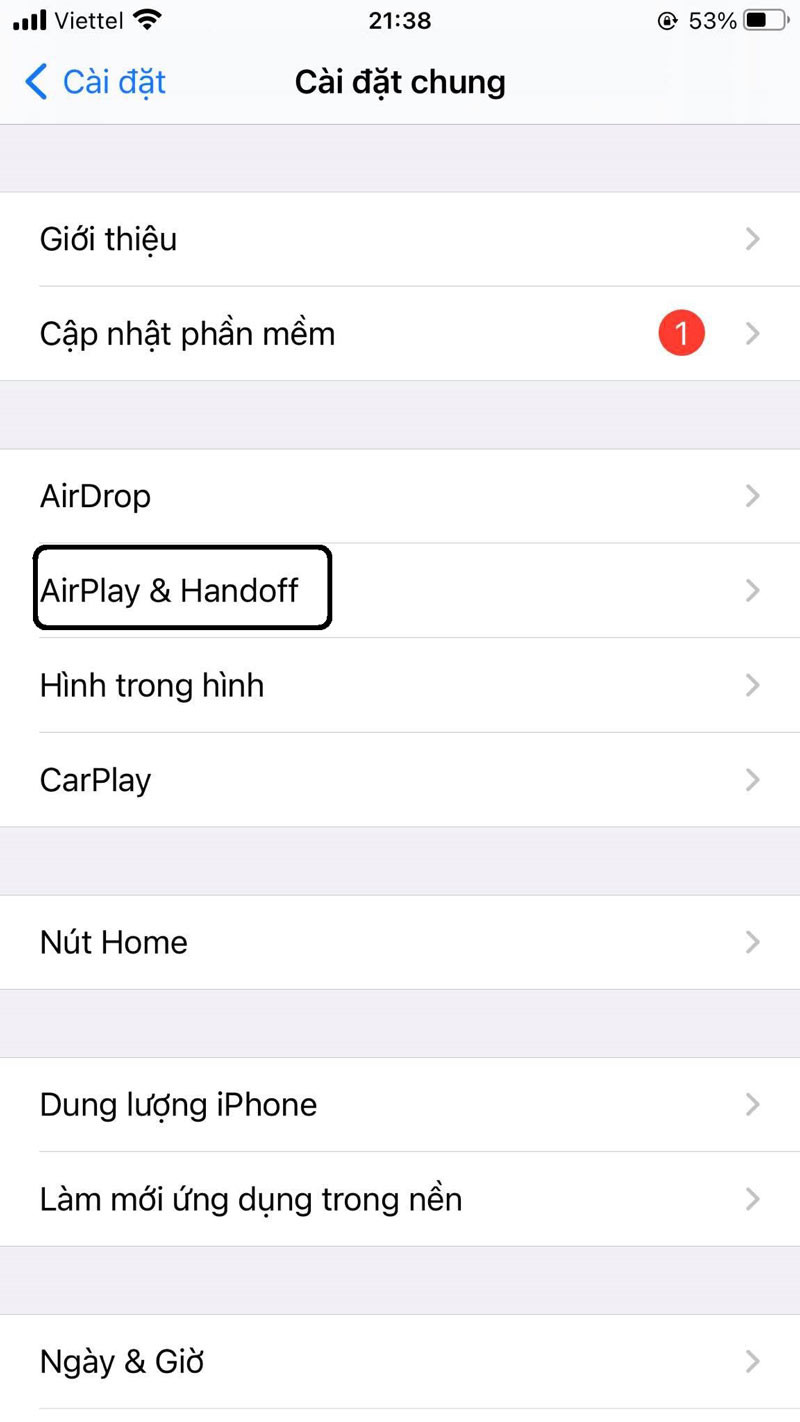Open Dung lượng iPhone

click(400, 1104)
